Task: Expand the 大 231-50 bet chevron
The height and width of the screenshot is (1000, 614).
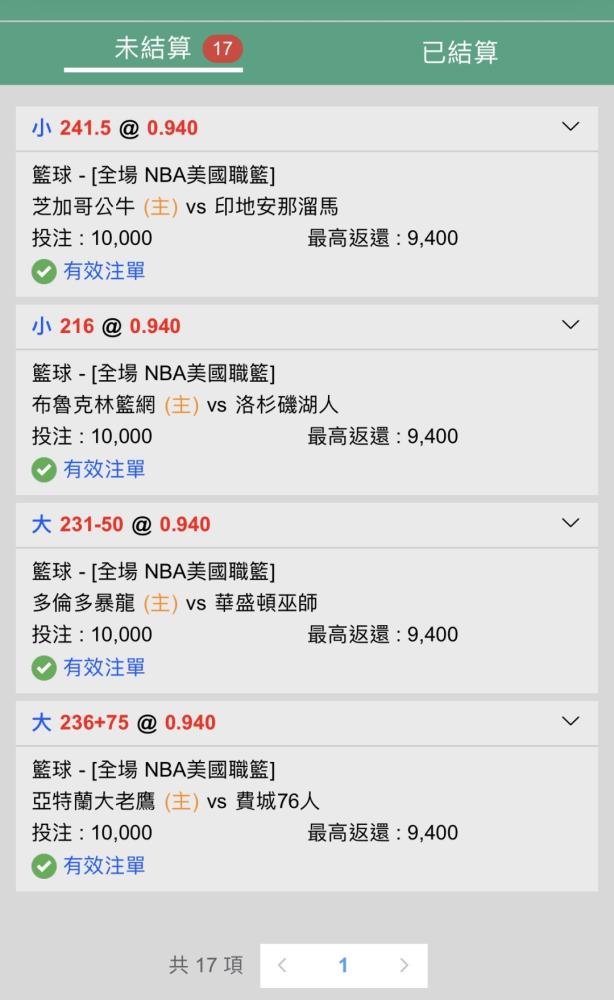Action: coord(571,523)
